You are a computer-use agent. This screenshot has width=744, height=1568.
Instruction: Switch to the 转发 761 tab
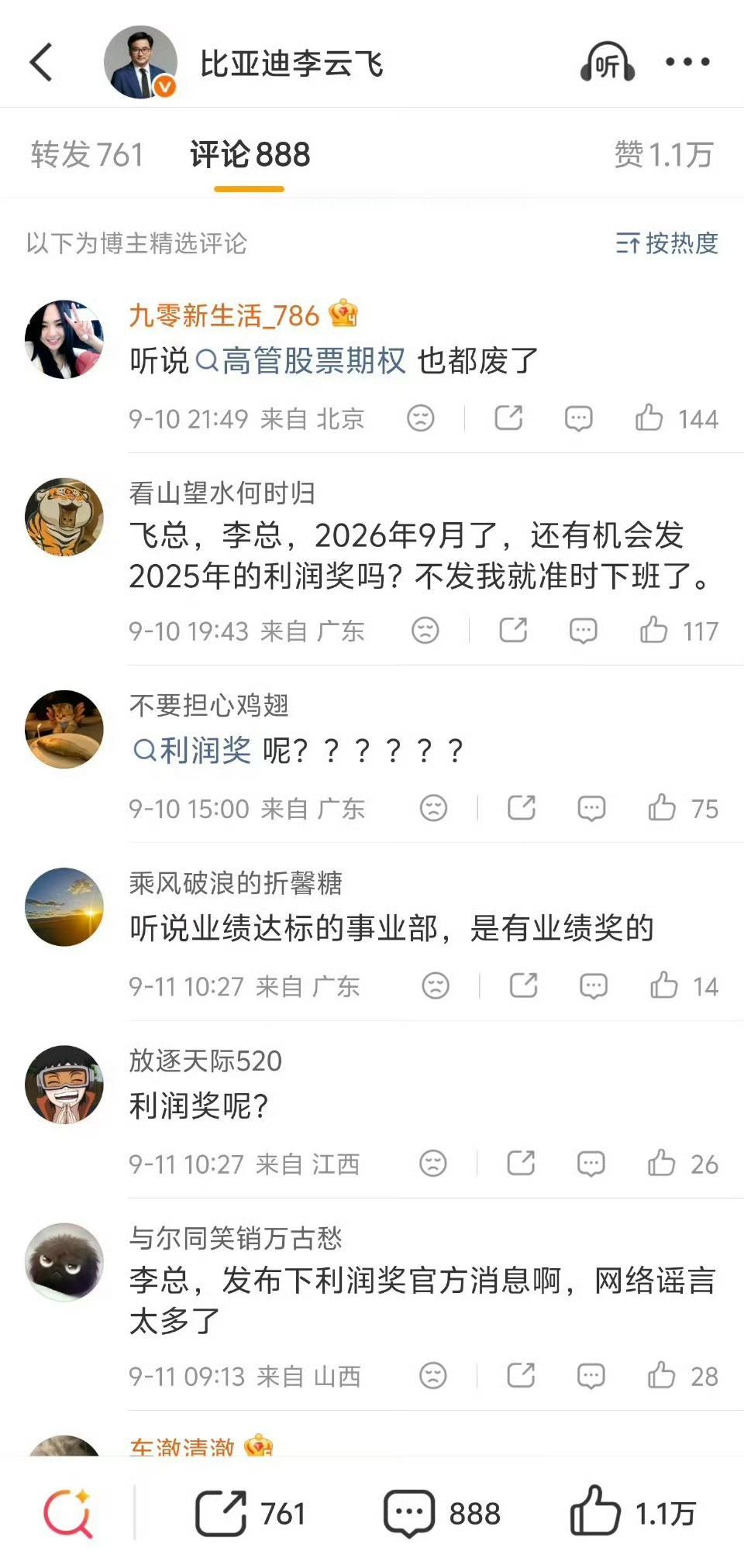[87, 155]
